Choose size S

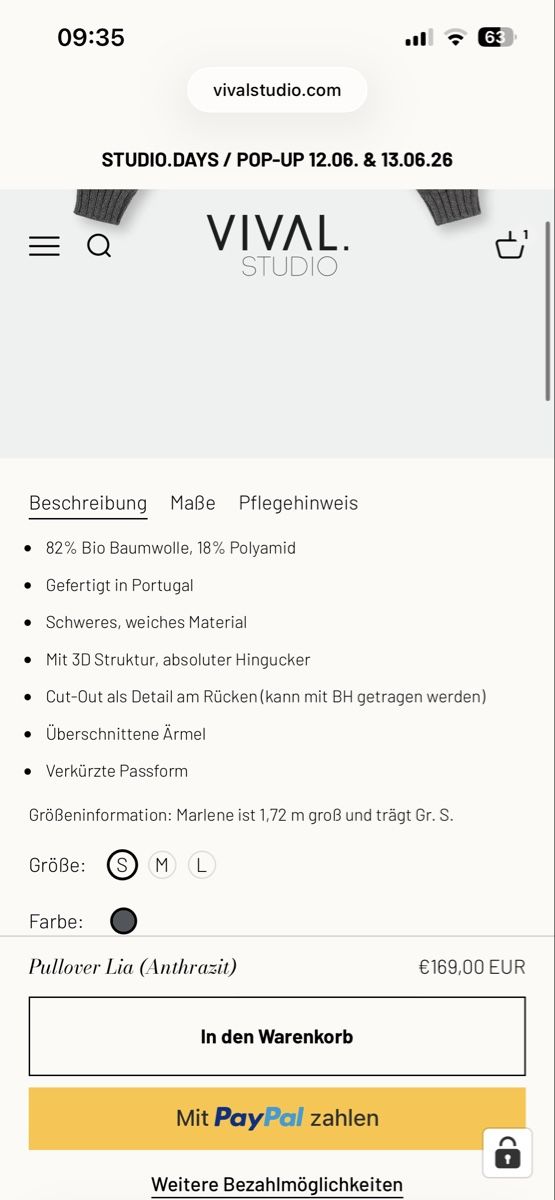[122, 865]
